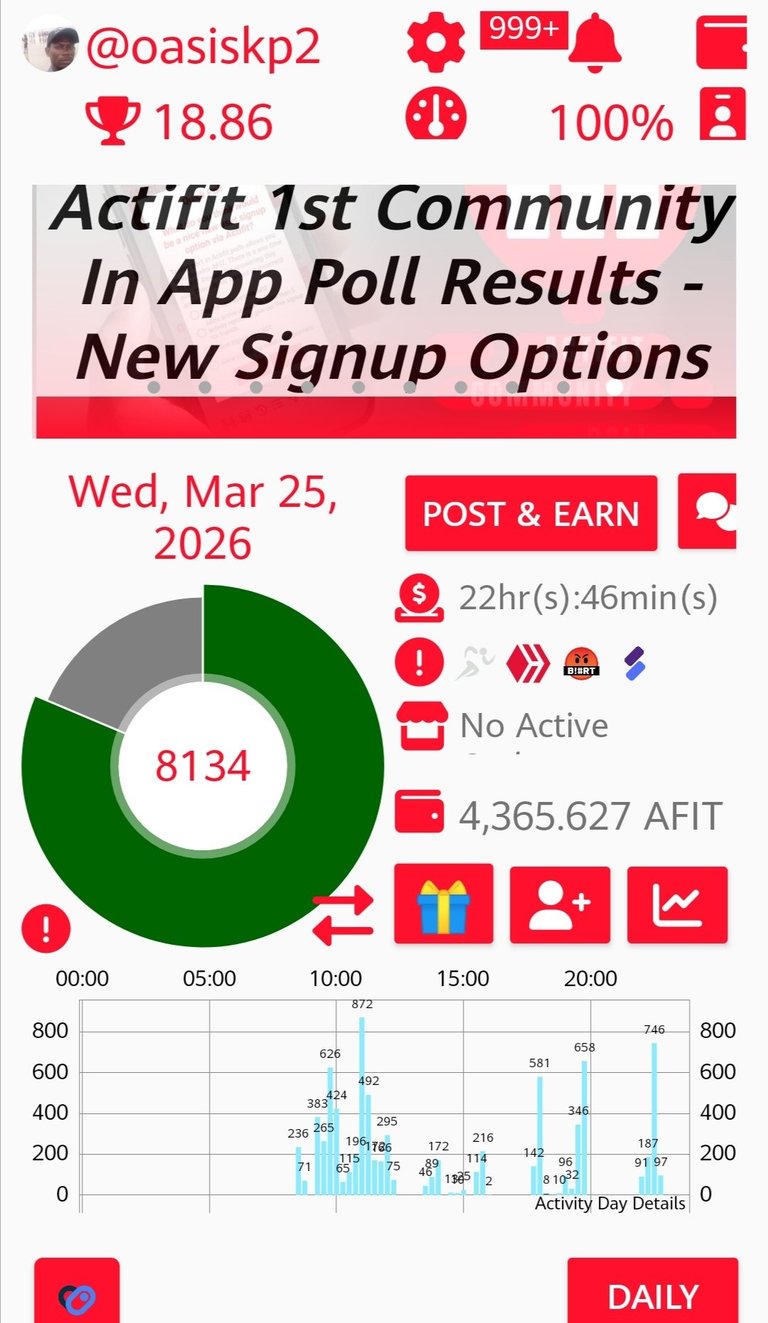Image resolution: width=768 pixels, height=1323 pixels.
Task: Tap the alert icon below the step ring
Action: pyautogui.click(x=46, y=929)
